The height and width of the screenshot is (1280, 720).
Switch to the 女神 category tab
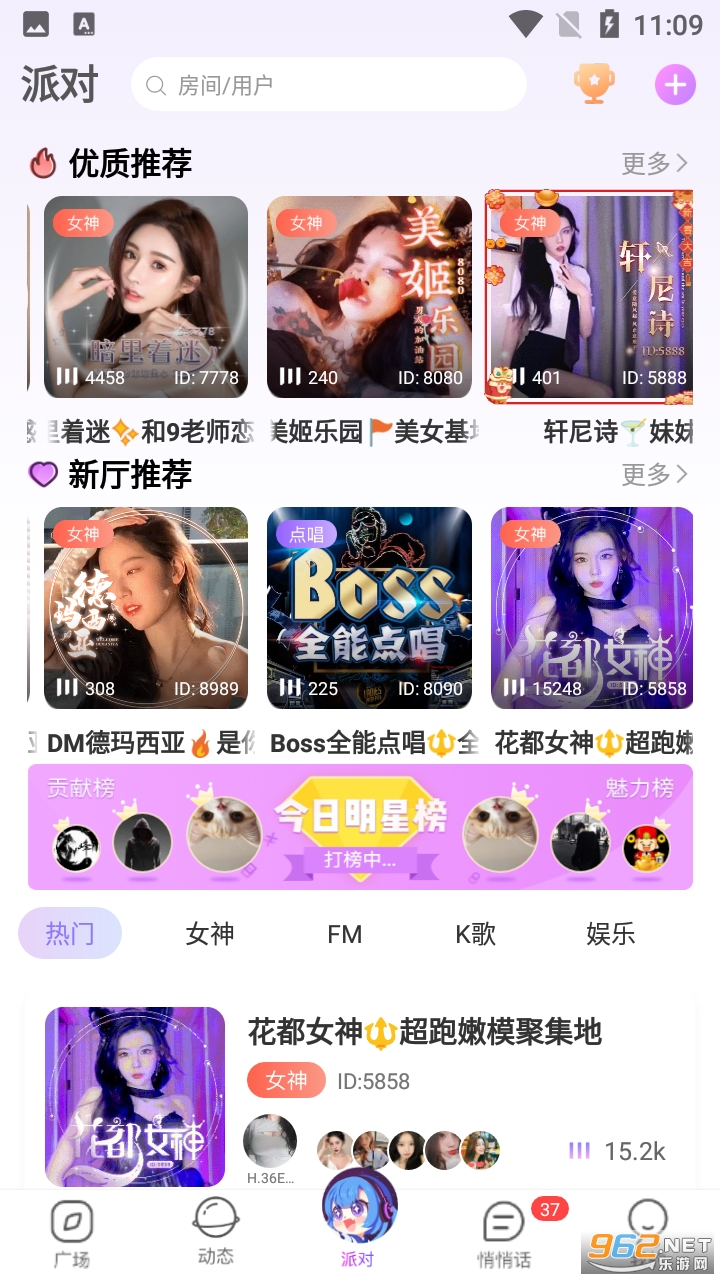click(x=210, y=934)
